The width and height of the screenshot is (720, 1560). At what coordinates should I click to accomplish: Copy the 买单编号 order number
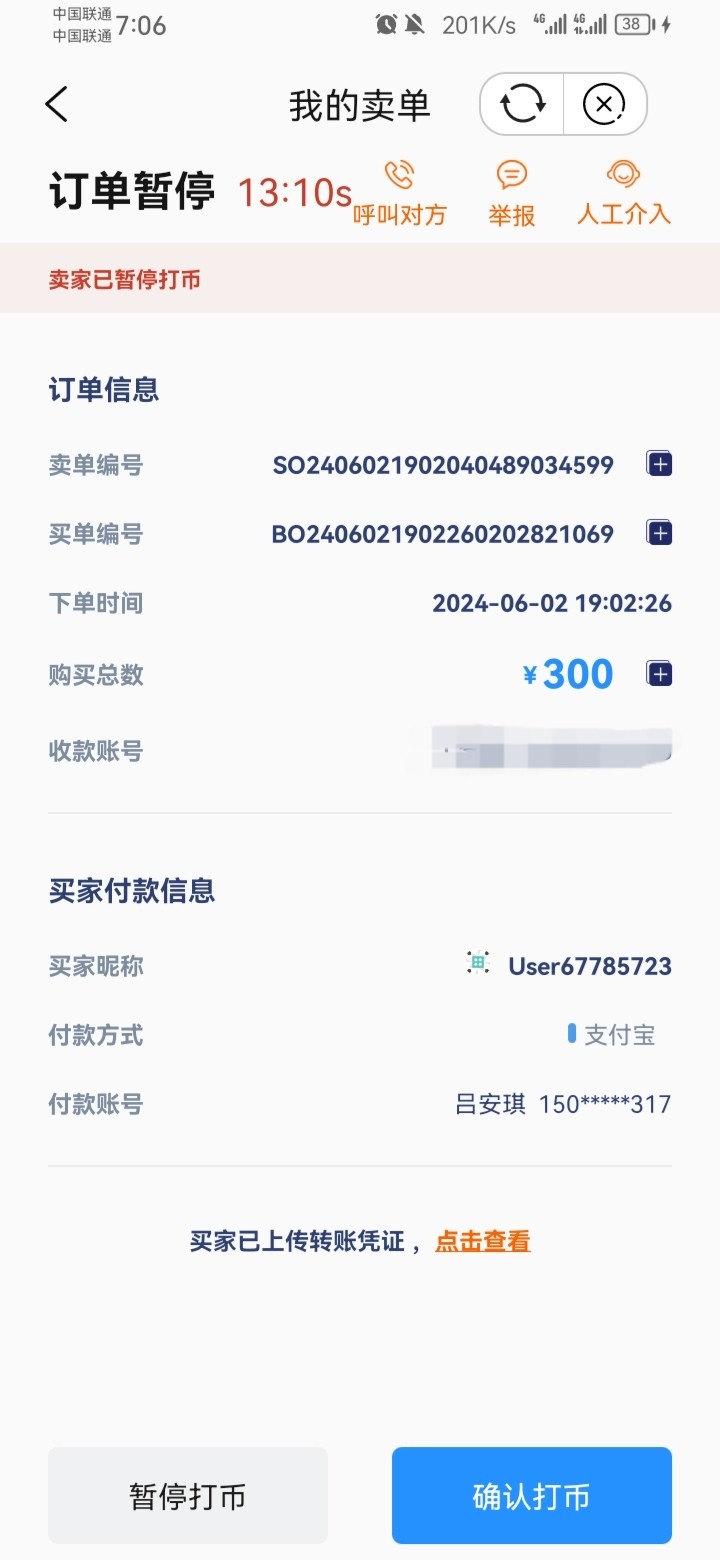(659, 533)
